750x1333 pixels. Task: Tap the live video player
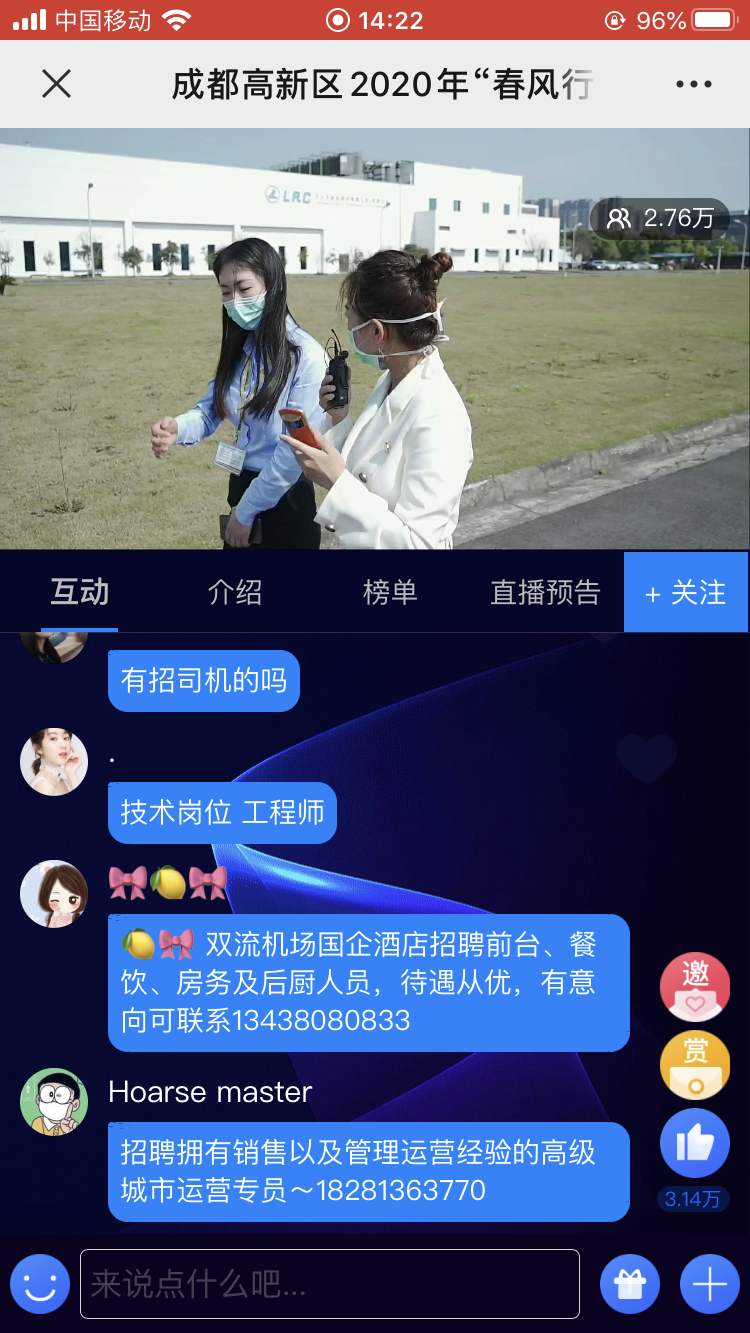point(375,339)
